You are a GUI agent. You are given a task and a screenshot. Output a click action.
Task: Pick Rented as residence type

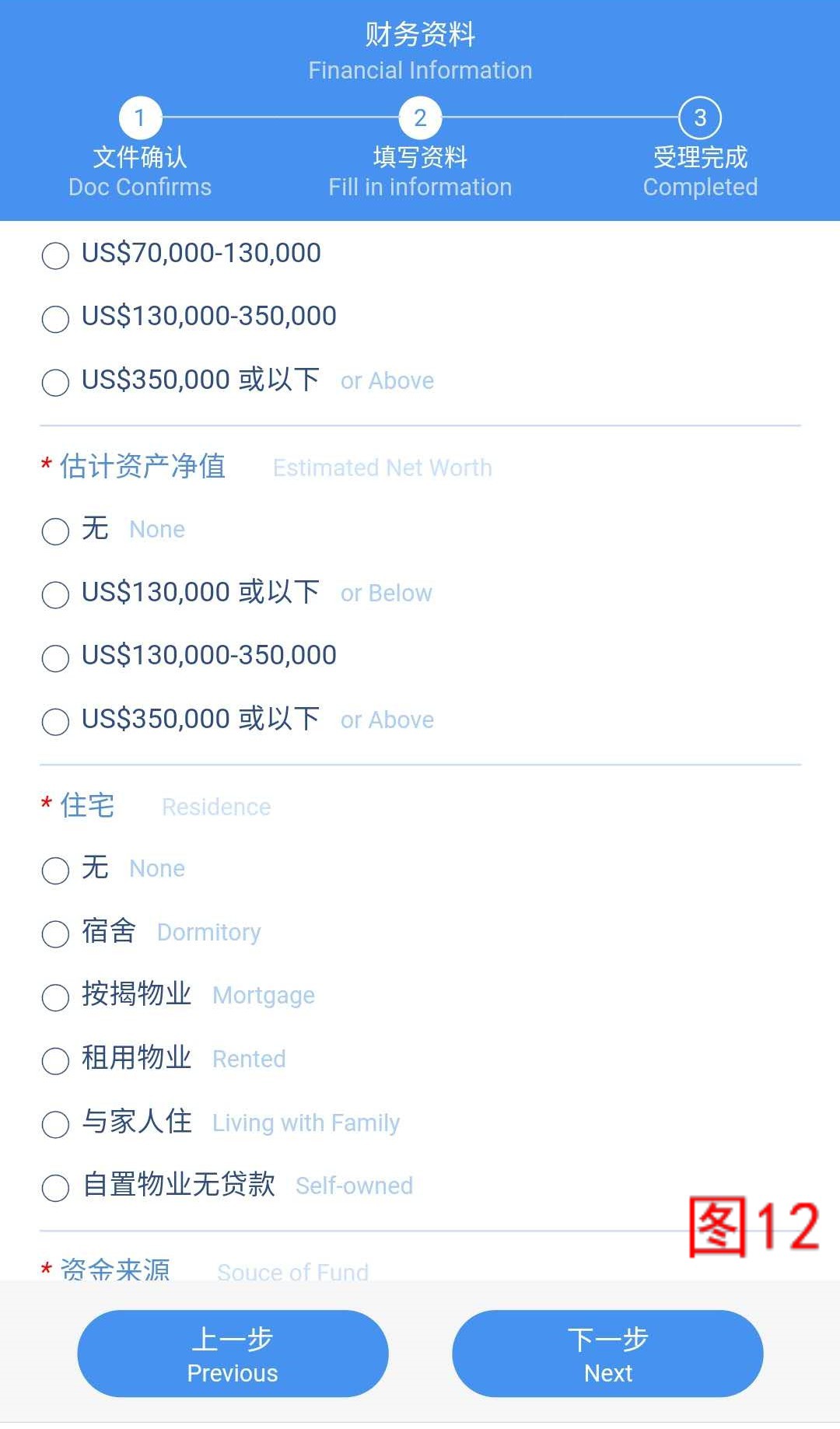coord(55,1060)
